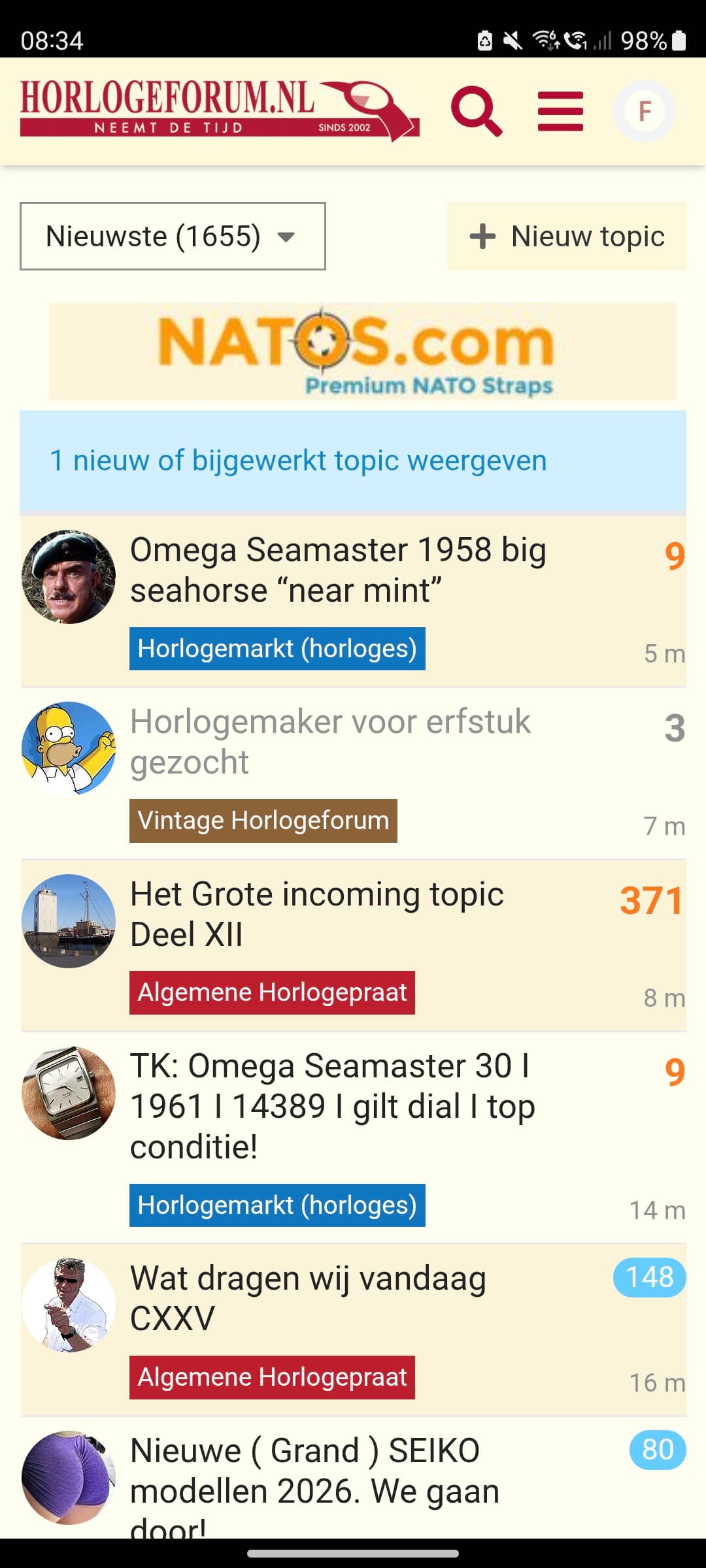Image resolution: width=706 pixels, height=1568 pixels.
Task: Open the hamburger menu
Action: click(560, 111)
